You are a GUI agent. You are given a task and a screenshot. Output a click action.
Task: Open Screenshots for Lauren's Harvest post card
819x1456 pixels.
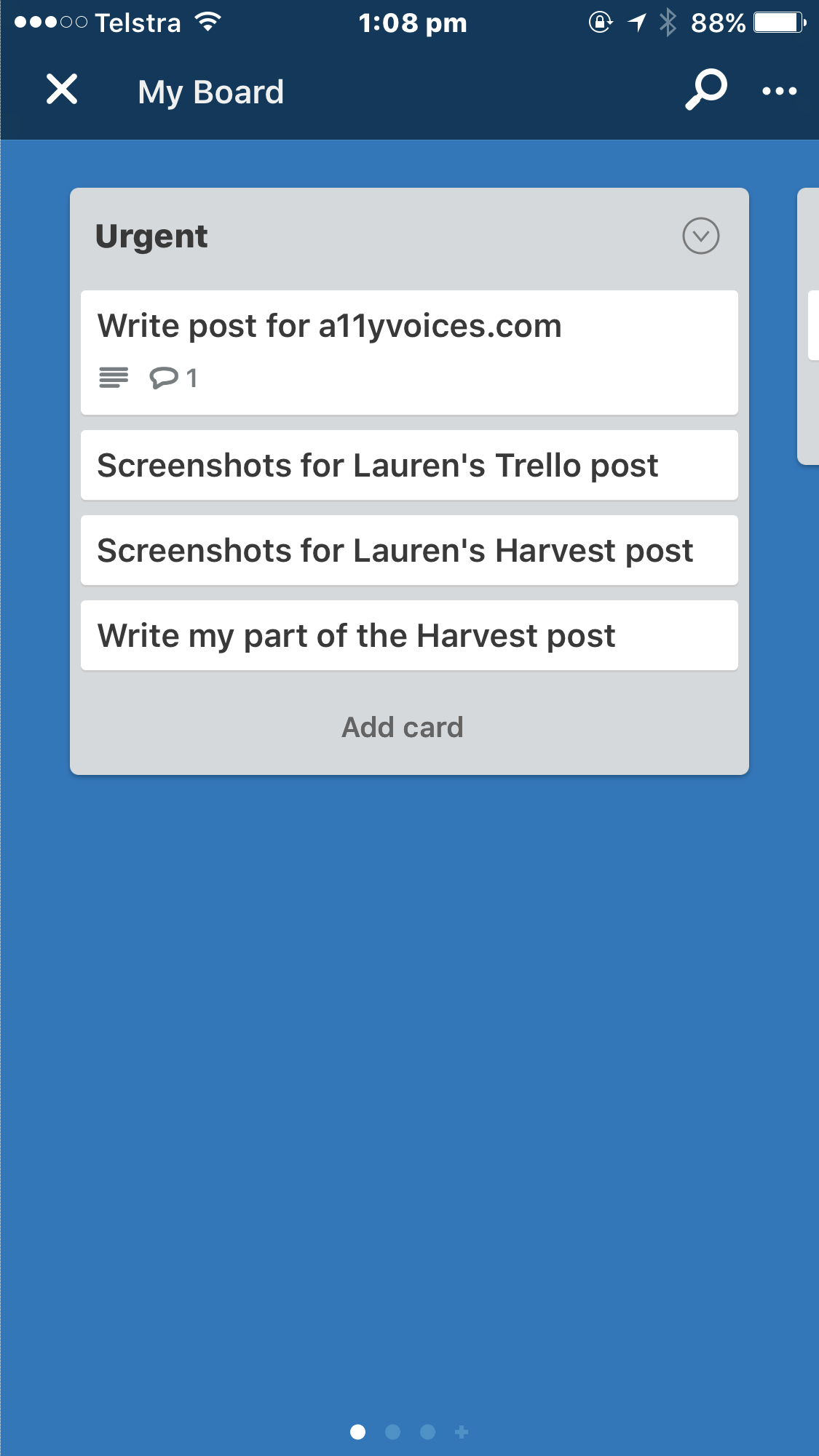pos(409,550)
